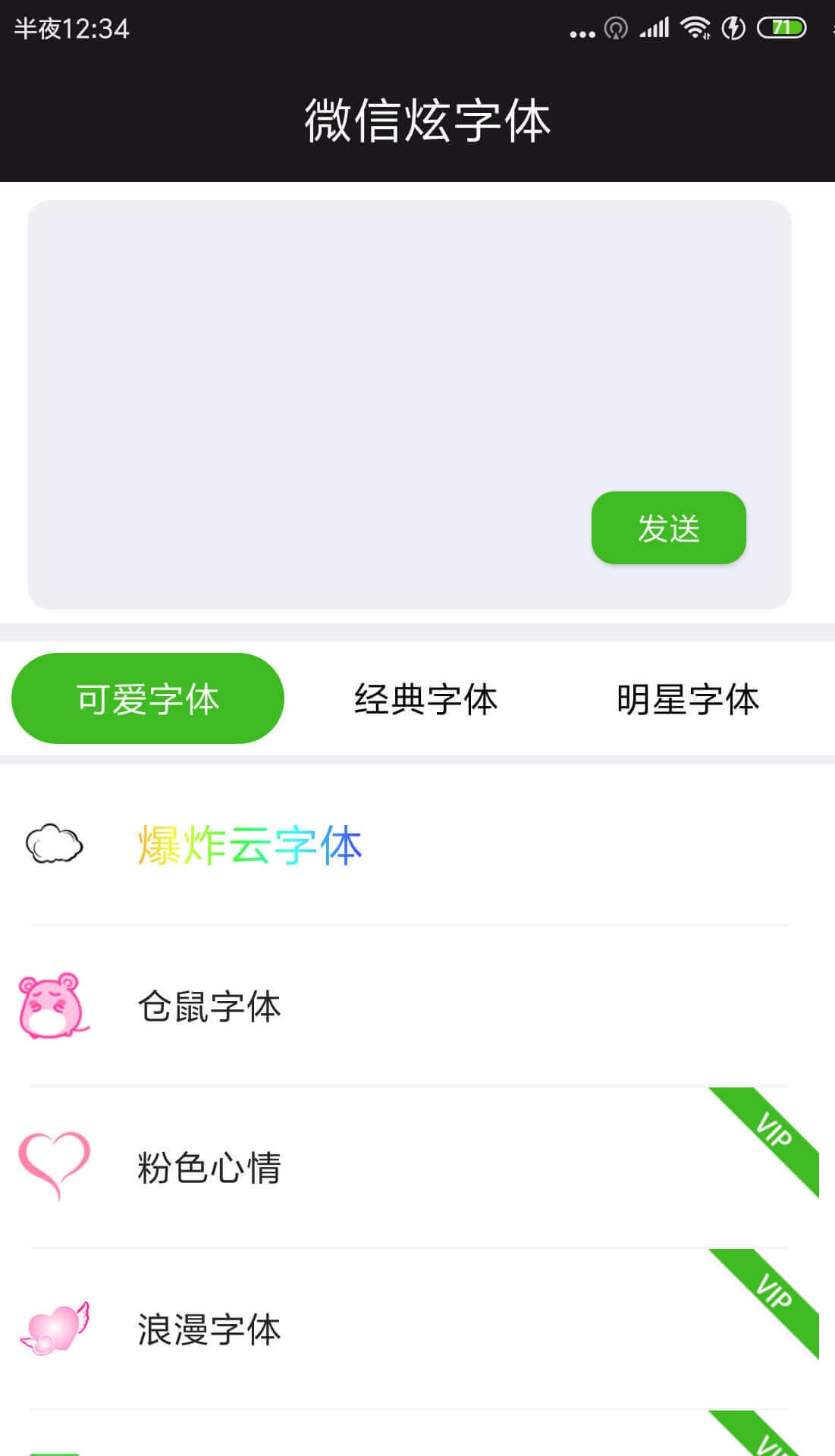The image size is (835, 1456).
Task: Focus the message text input area
Action: click(410, 404)
